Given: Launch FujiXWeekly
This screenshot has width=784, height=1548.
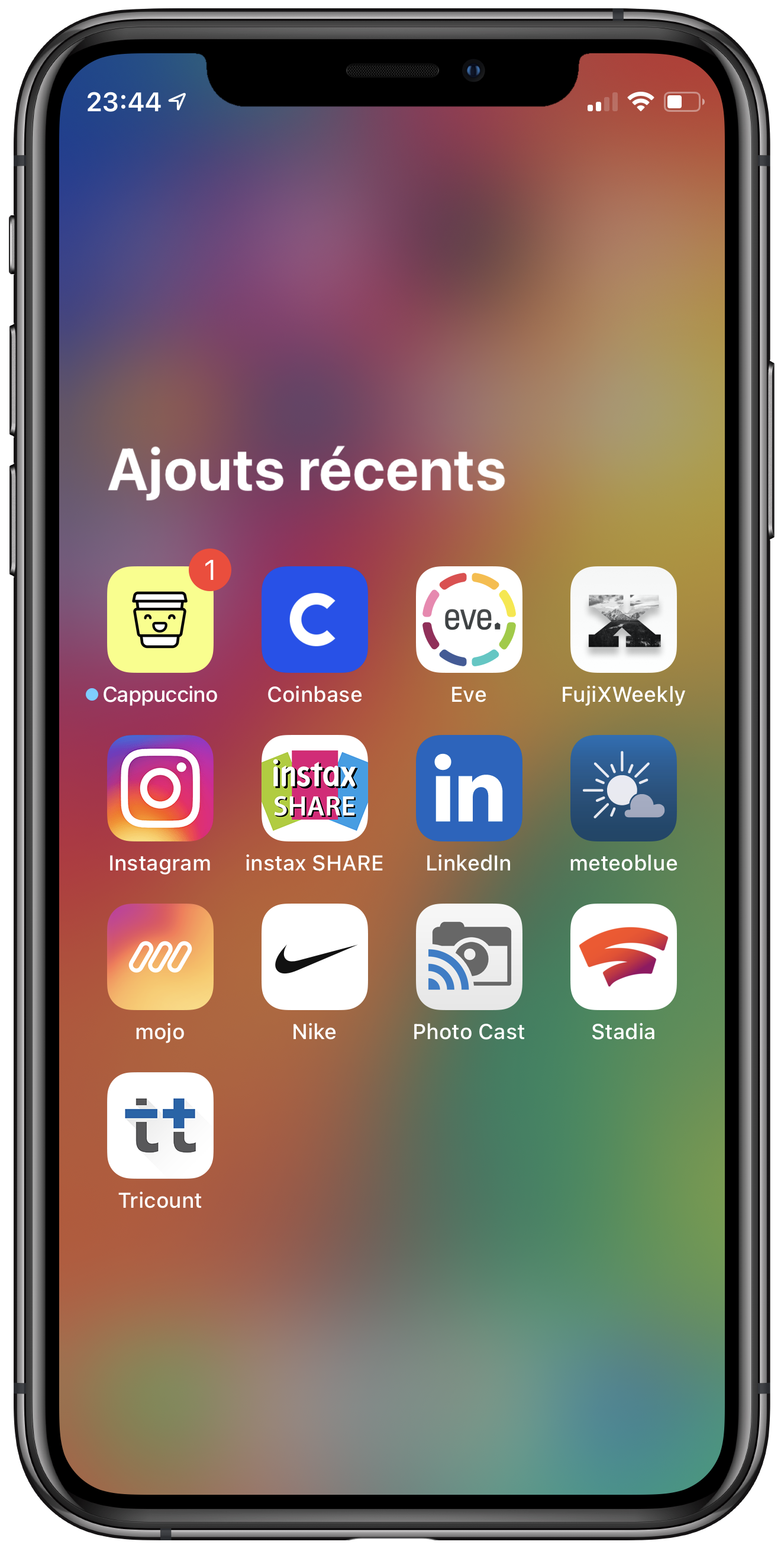Looking at the screenshot, I should (623, 619).
